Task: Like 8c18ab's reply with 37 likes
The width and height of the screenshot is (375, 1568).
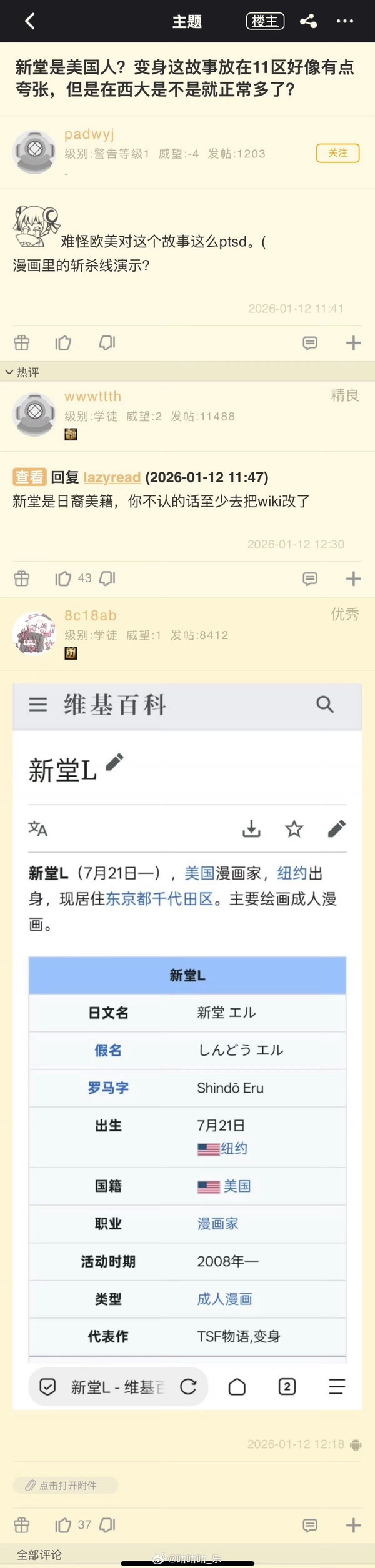Action: tap(63, 1525)
